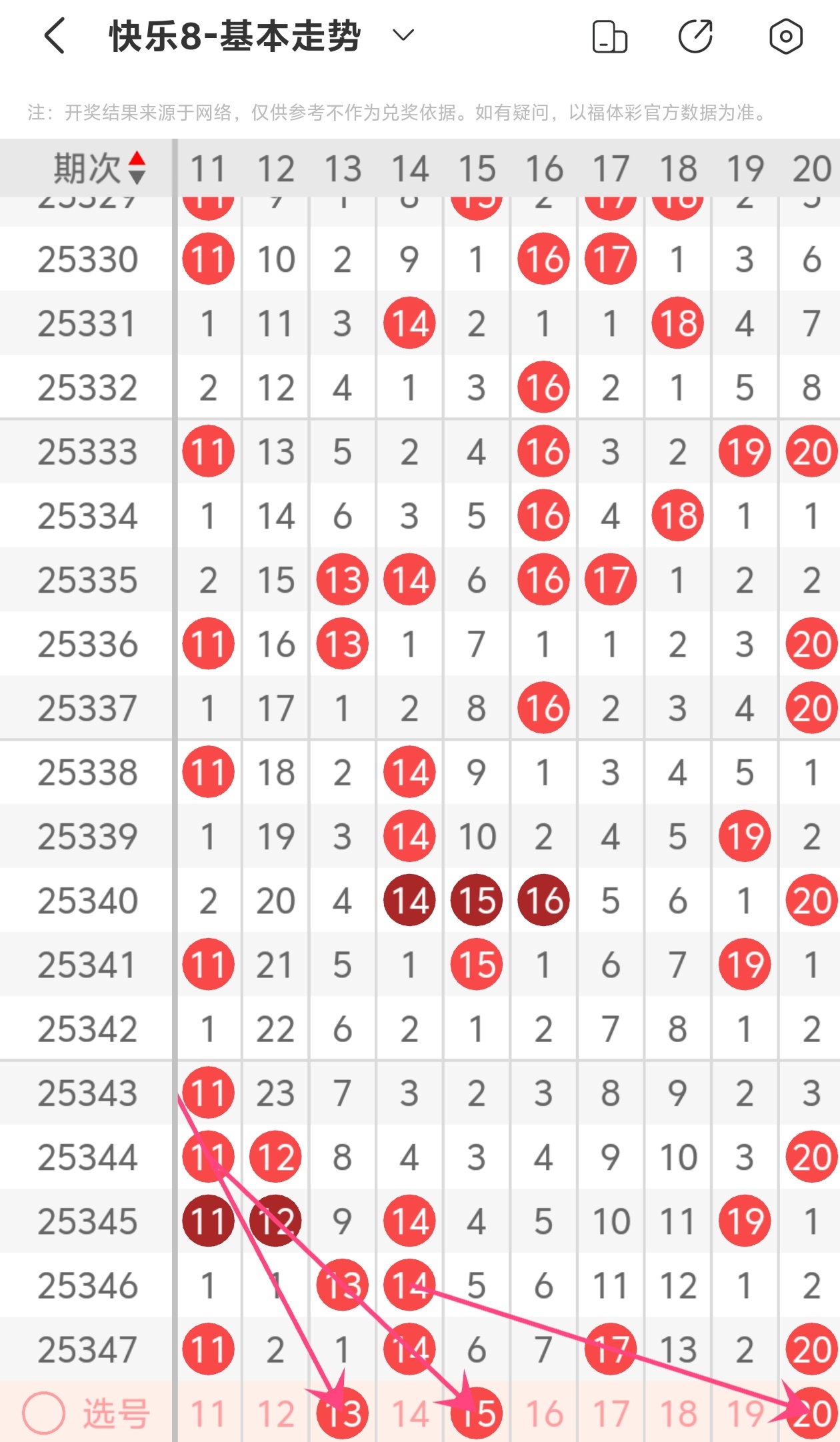Screen dimensions: 840x1442
Task: Toggle screen orientation via device icon
Action: 609,37
